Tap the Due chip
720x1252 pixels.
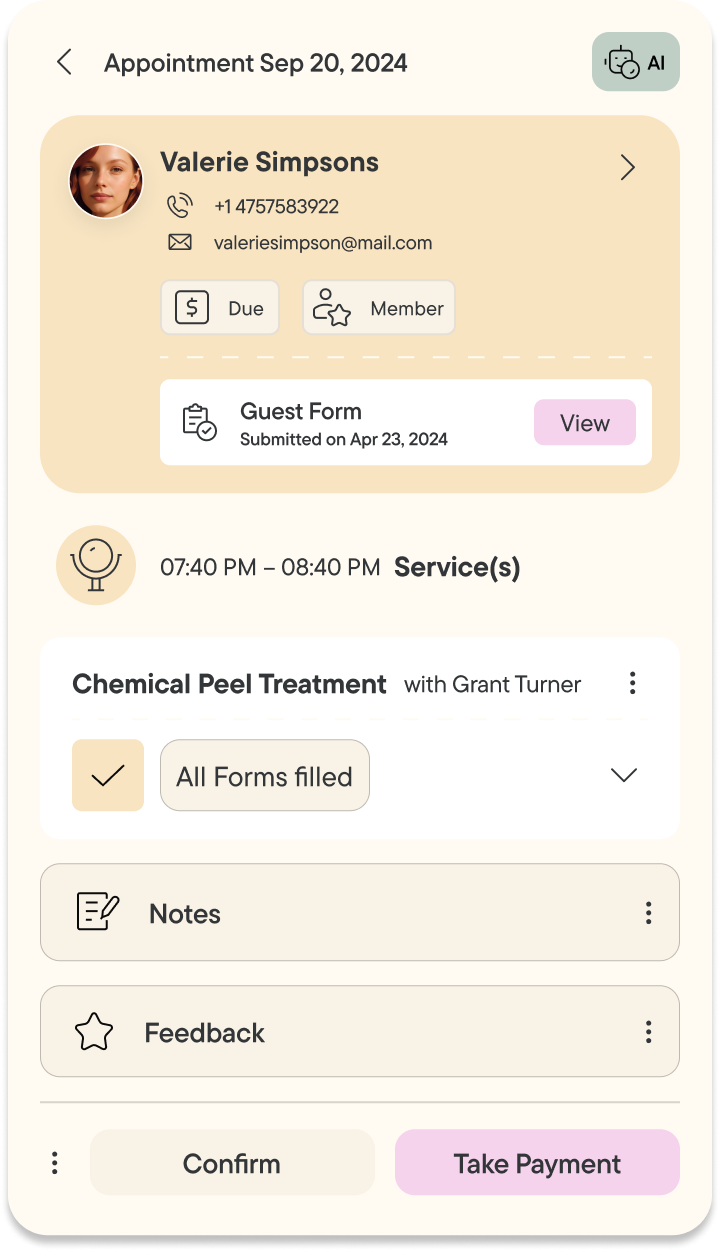[x=220, y=308]
